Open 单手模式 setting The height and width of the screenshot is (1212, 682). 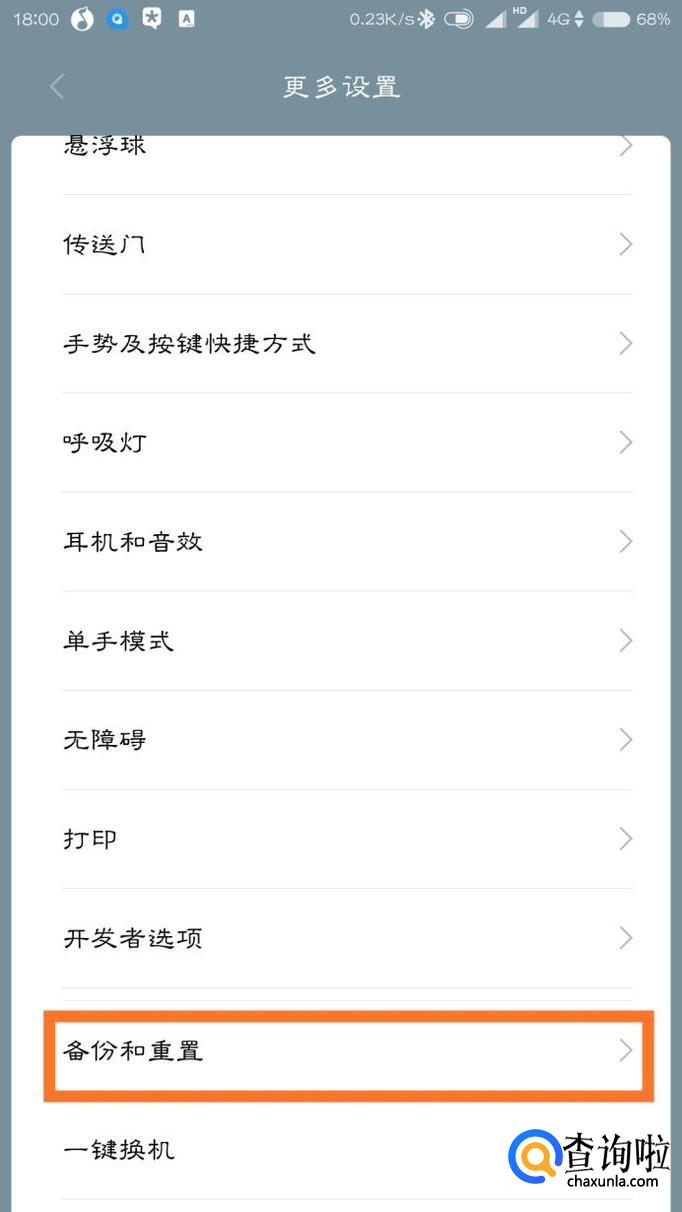(340, 640)
